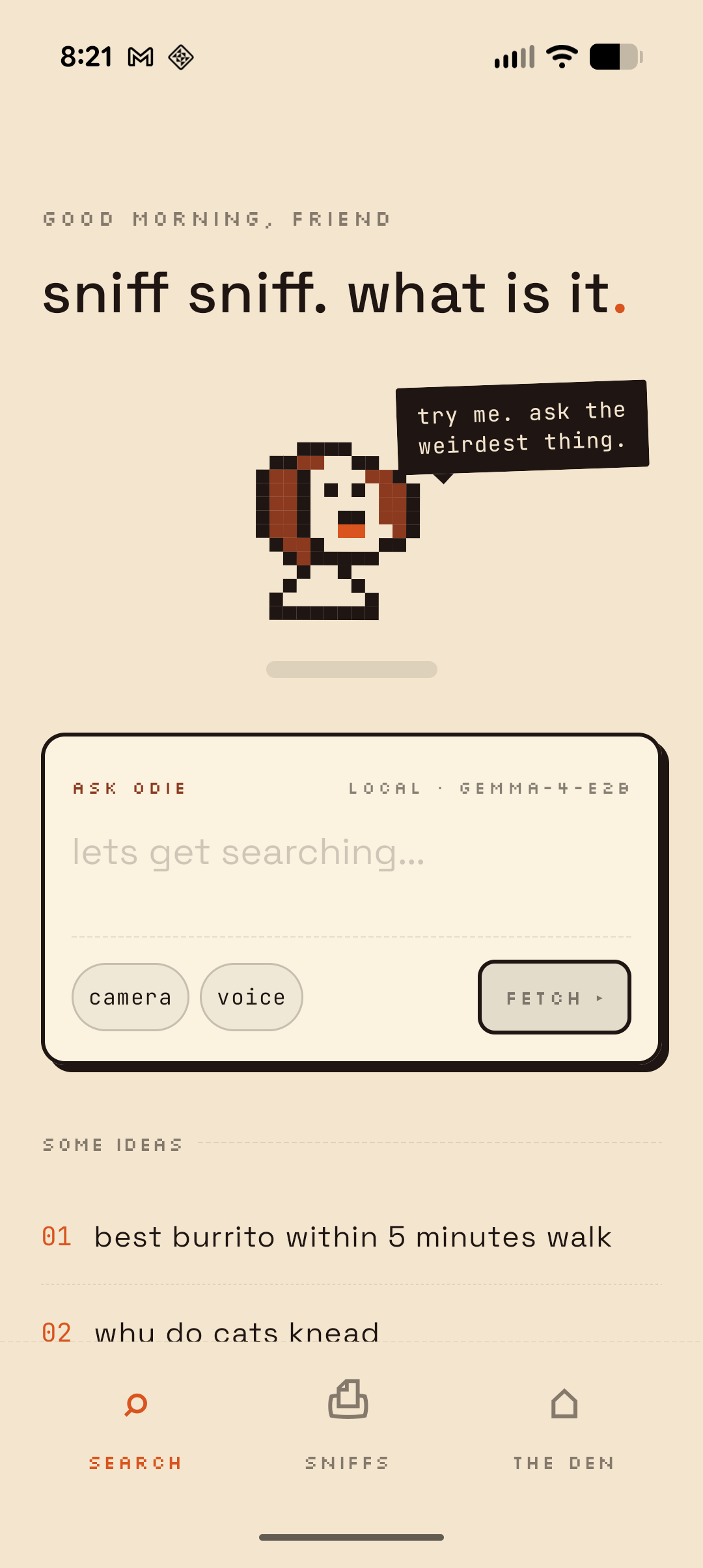Select the best burrito suggestion

(325, 1236)
